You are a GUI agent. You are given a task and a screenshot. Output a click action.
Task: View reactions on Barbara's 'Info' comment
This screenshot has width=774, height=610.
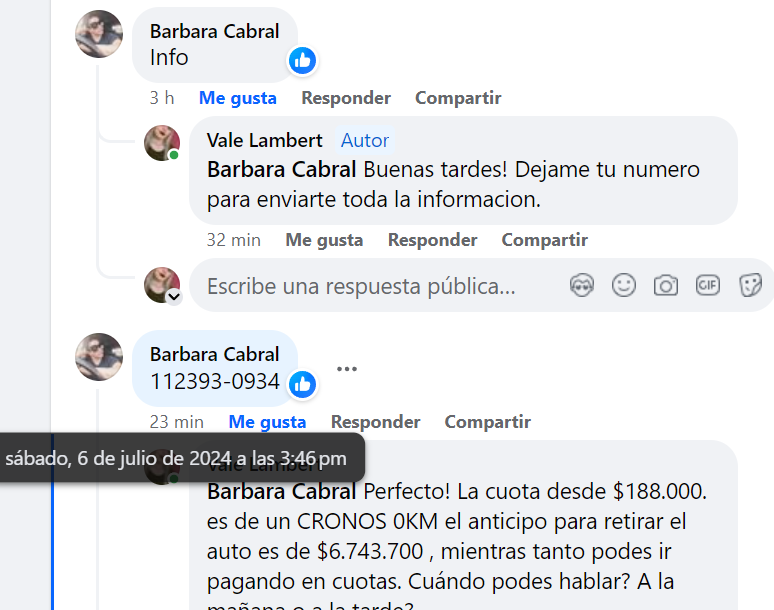tap(303, 60)
